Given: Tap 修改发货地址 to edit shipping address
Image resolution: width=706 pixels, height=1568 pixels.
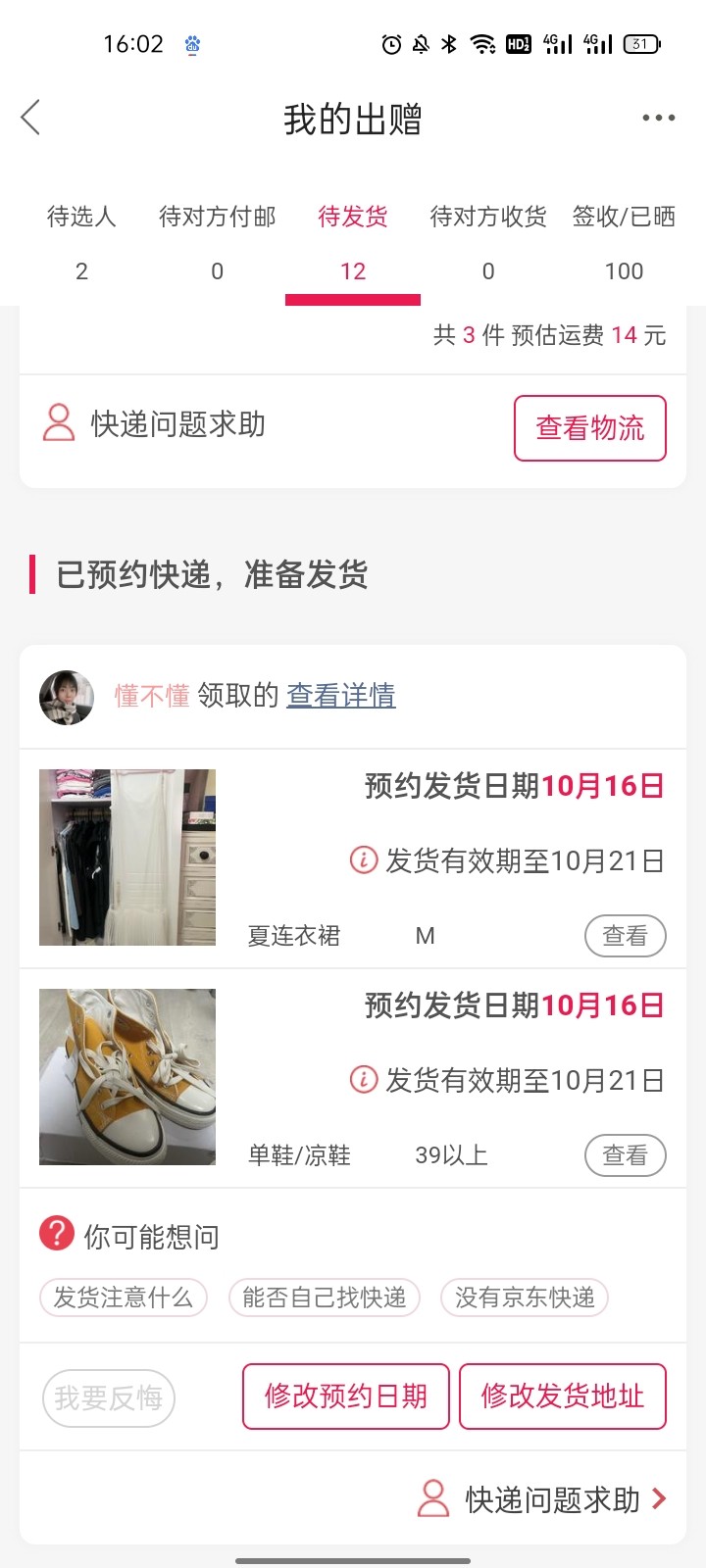Looking at the screenshot, I should [x=562, y=1396].
